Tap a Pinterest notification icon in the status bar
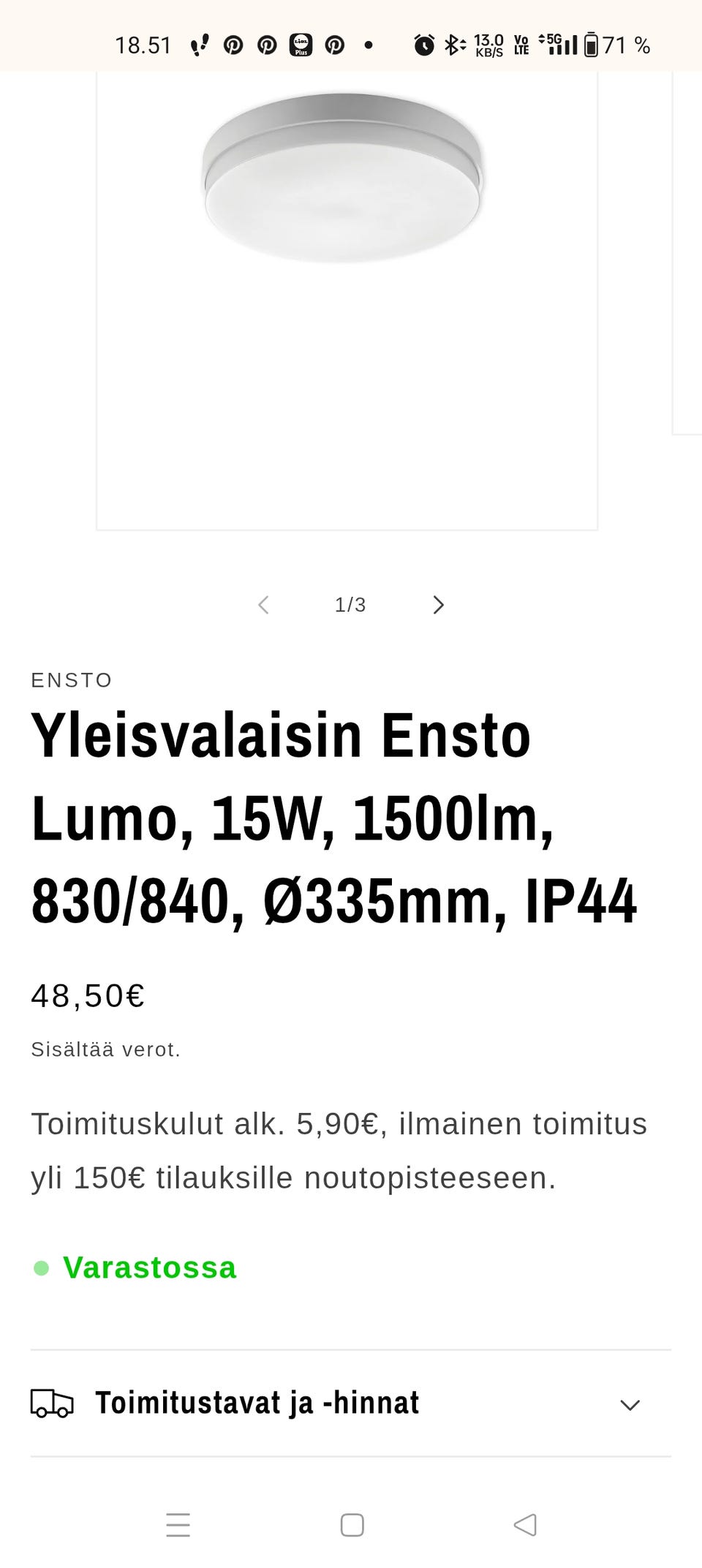 coord(233,45)
